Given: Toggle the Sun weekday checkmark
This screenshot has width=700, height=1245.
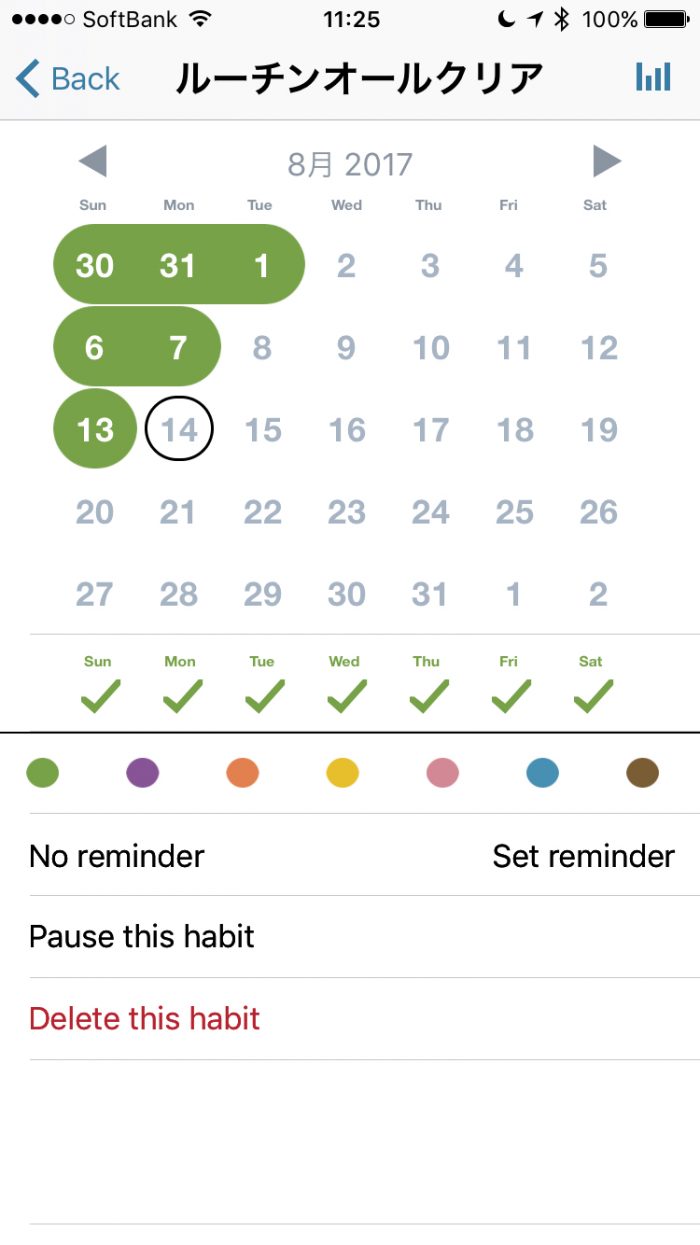Looking at the screenshot, I should (98, 687).
